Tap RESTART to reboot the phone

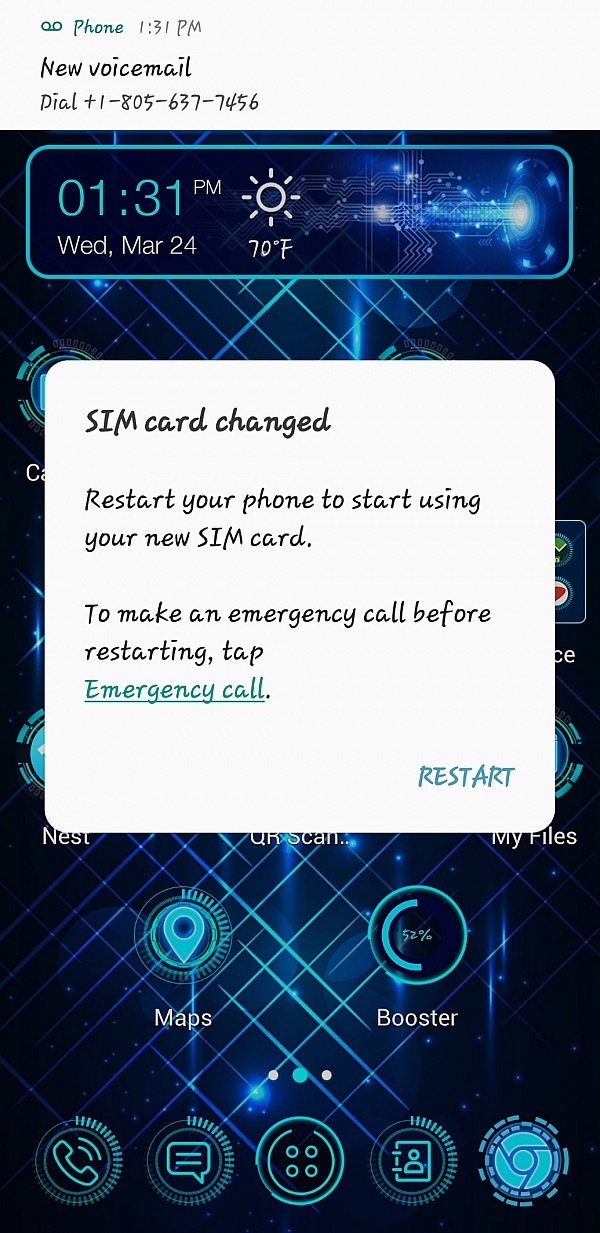(466, 776)
